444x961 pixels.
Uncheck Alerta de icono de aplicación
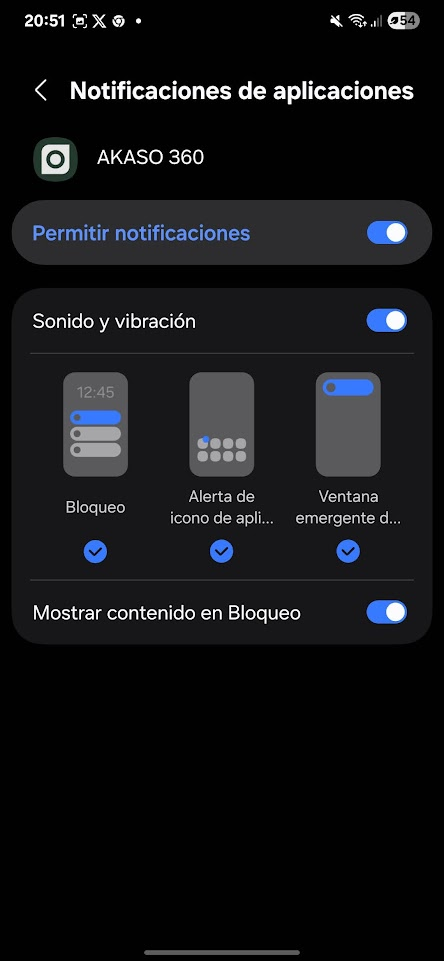(221, 552)
